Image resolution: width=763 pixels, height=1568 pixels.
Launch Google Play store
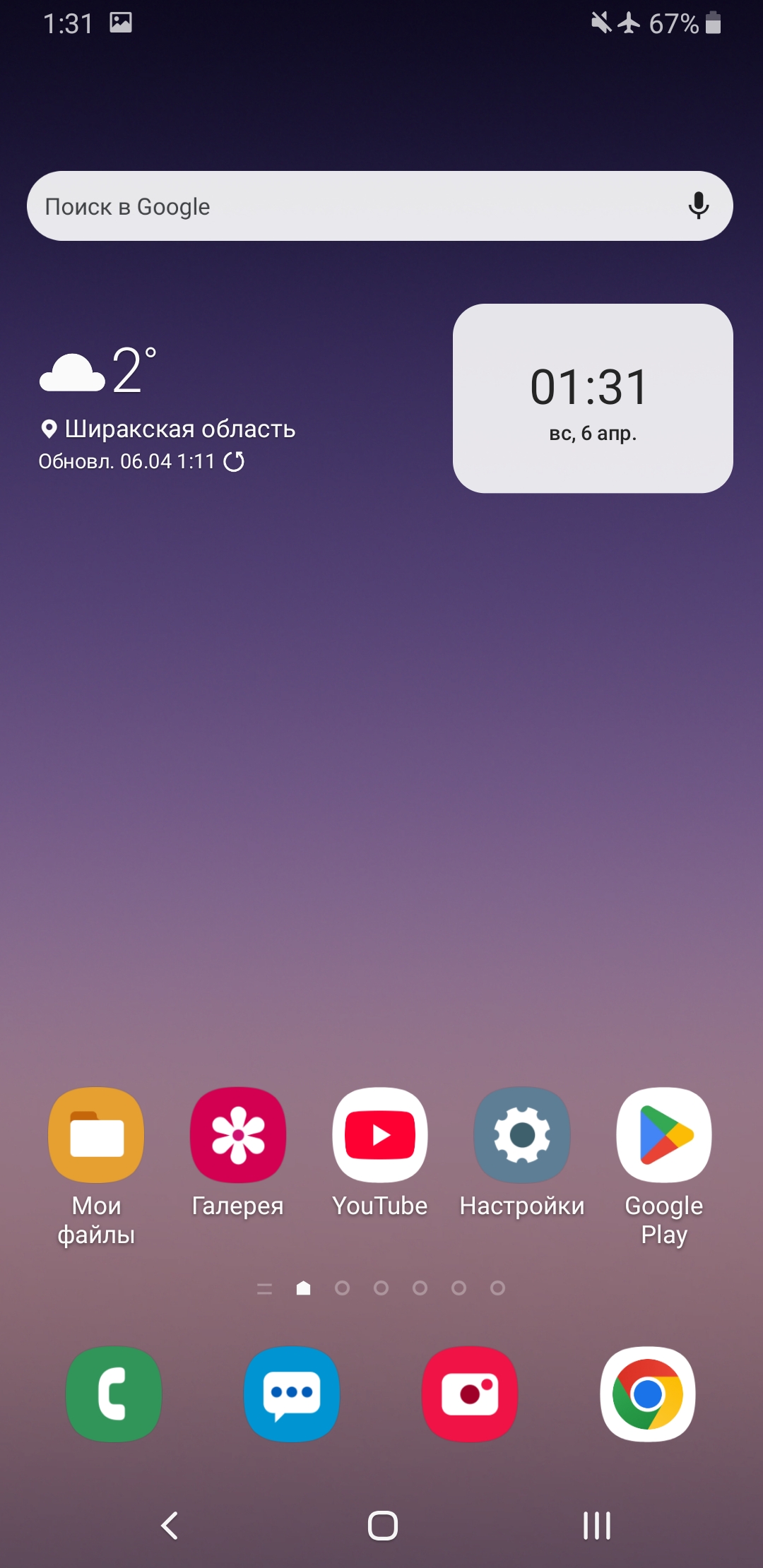(664, 1136)
